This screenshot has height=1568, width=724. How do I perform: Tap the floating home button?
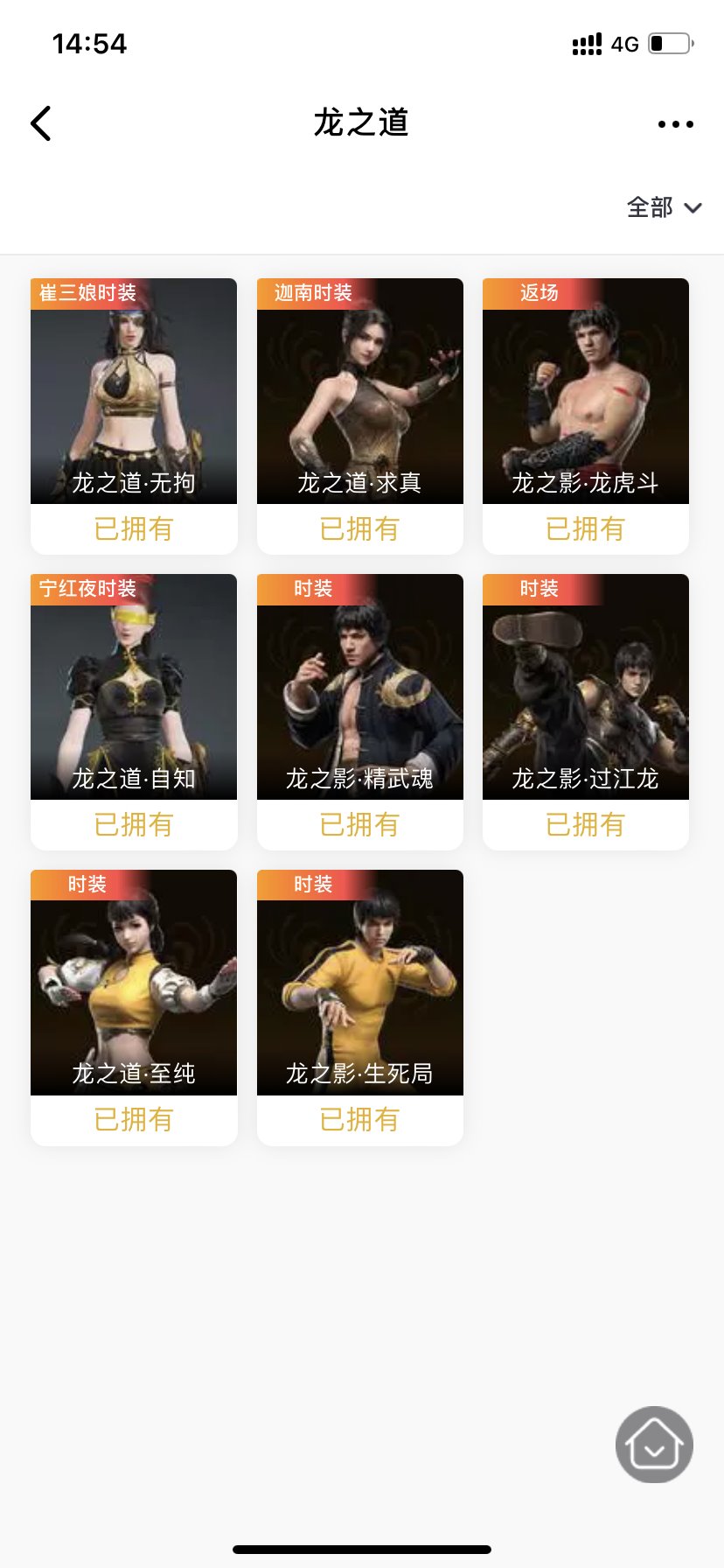(654, 1445)
